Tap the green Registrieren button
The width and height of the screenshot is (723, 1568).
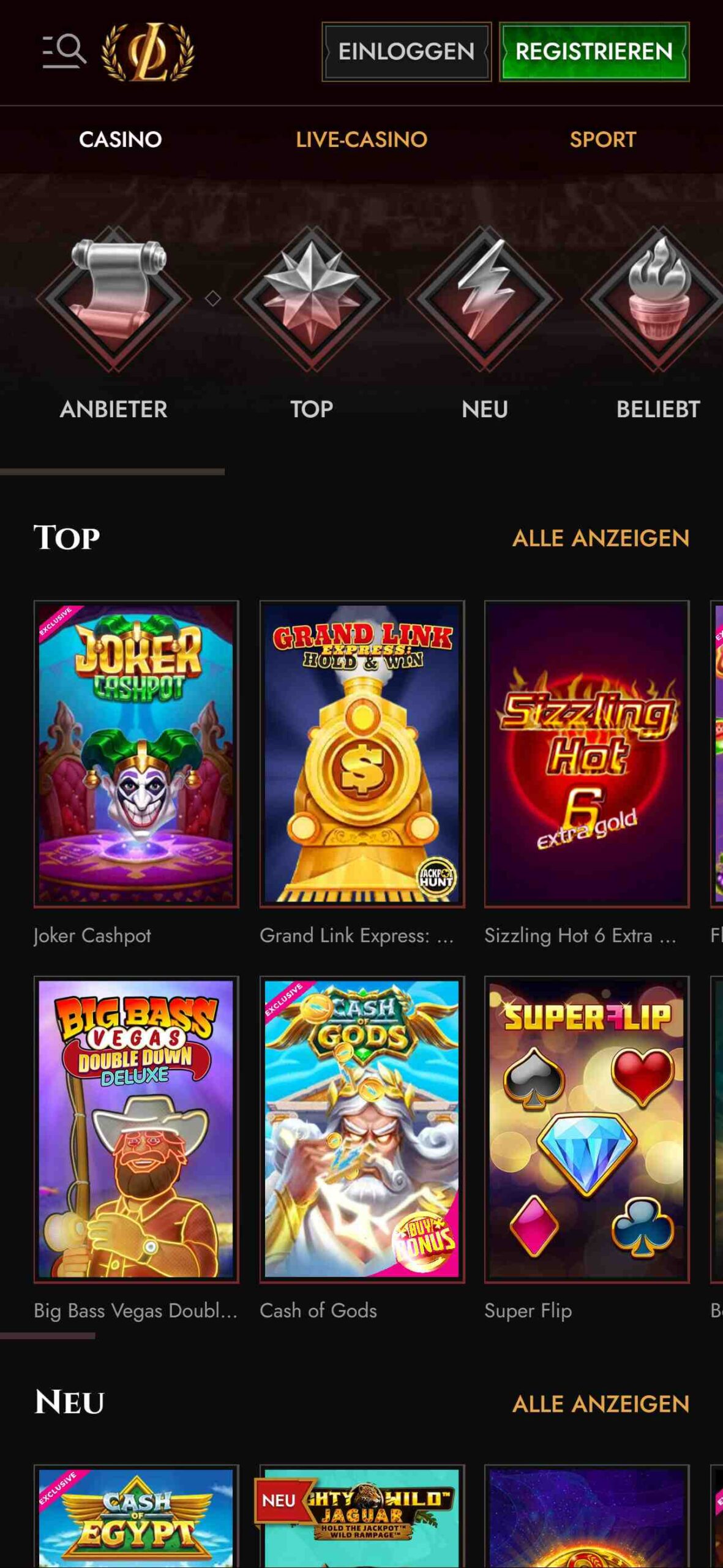pyautogui.click(x=593, y=52)
